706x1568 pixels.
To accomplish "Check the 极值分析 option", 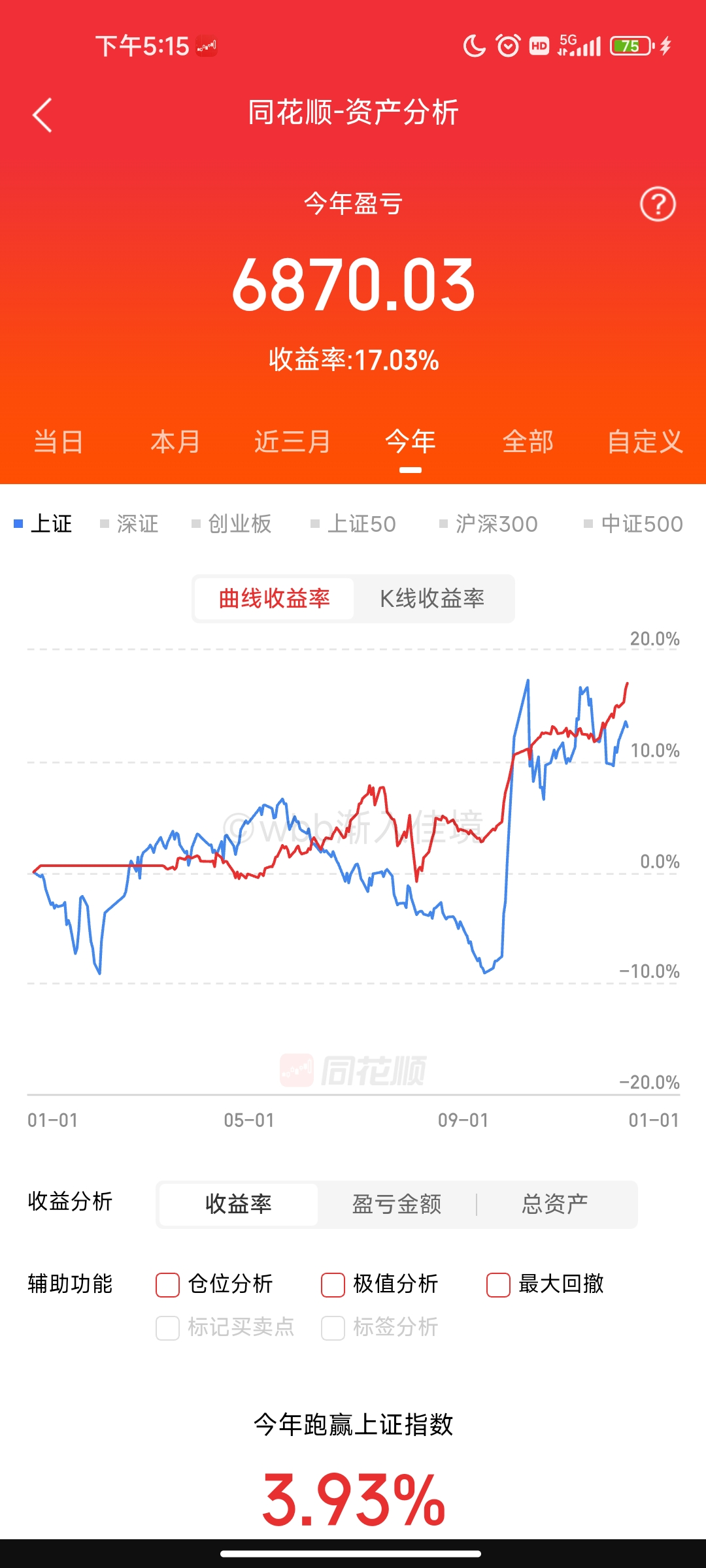I will point(333,1284).
